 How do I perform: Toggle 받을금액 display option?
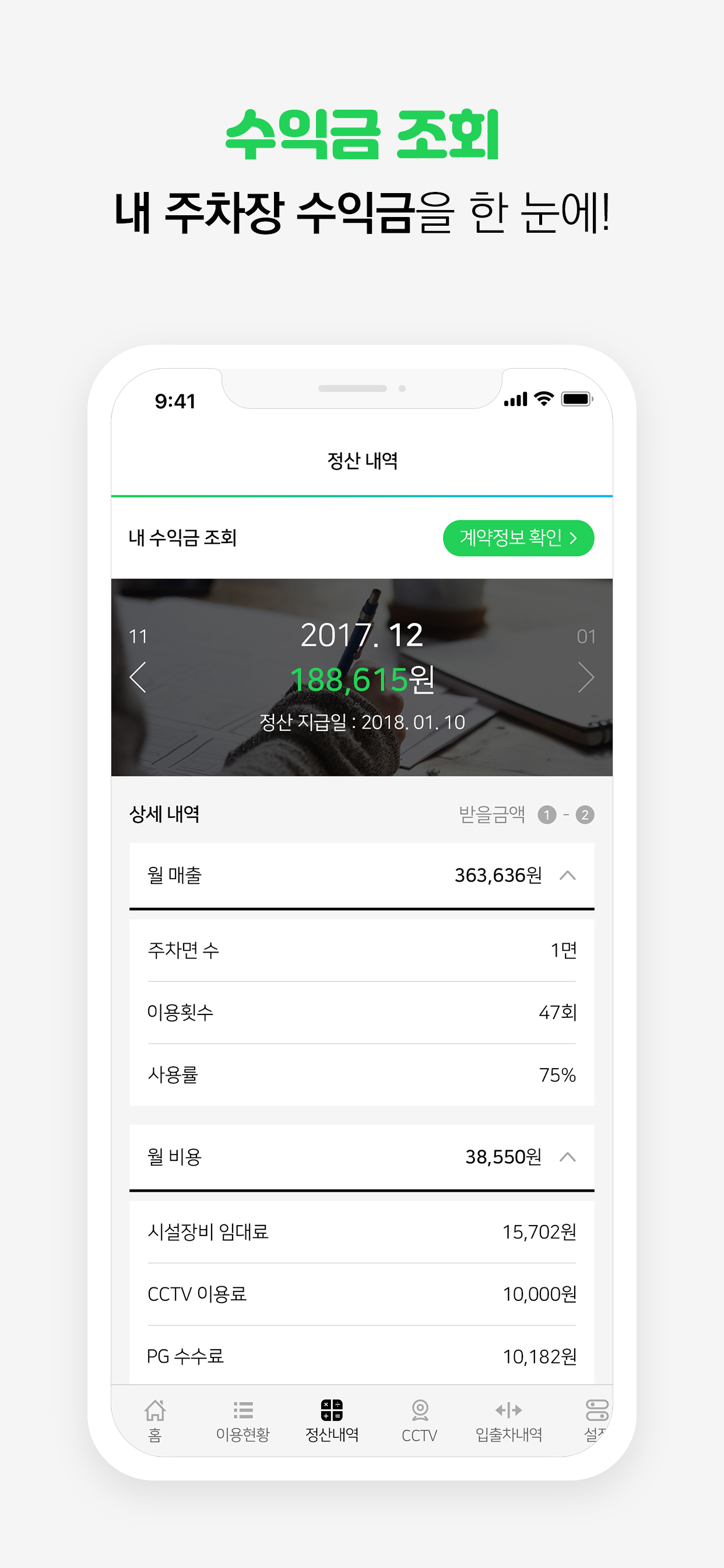pos(492,815)
